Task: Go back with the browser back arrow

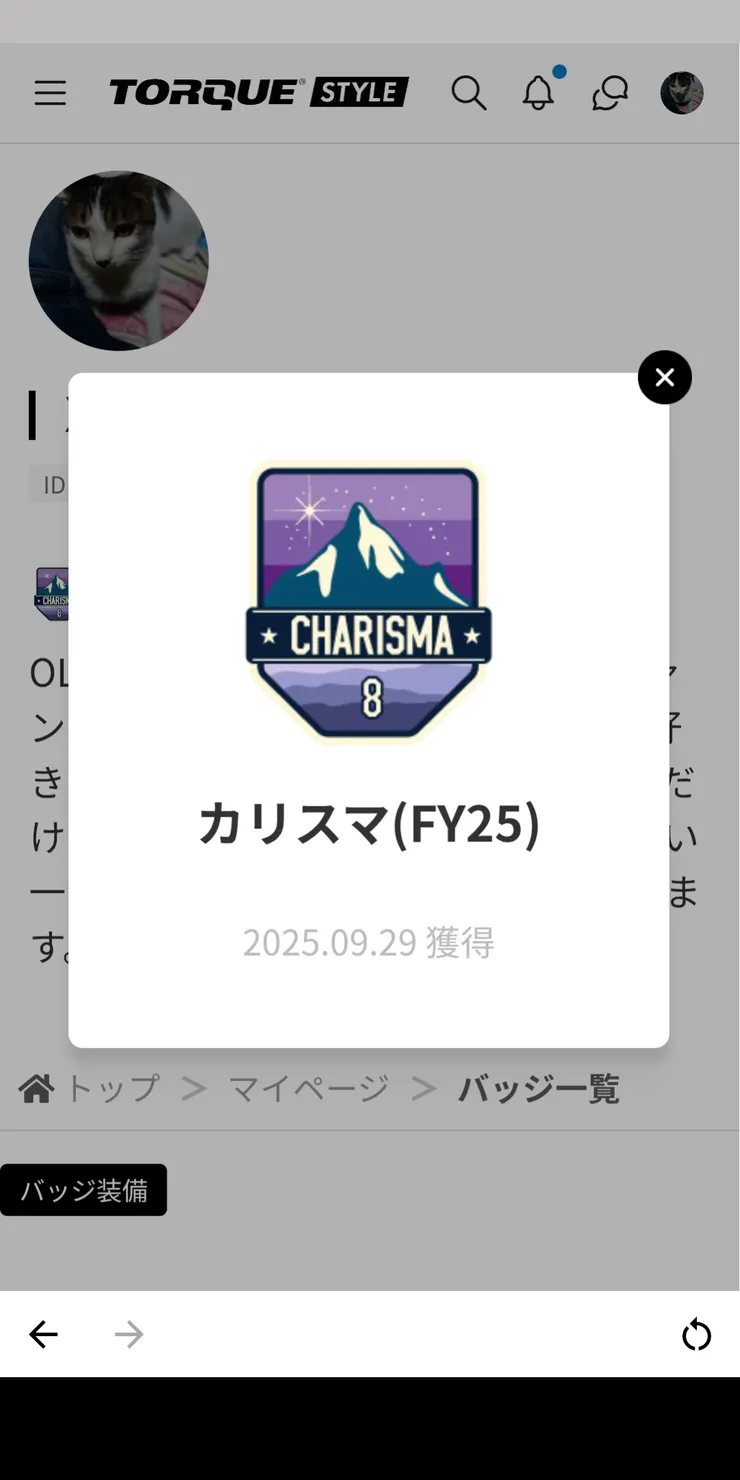Action: click(x=43, y=1334)
